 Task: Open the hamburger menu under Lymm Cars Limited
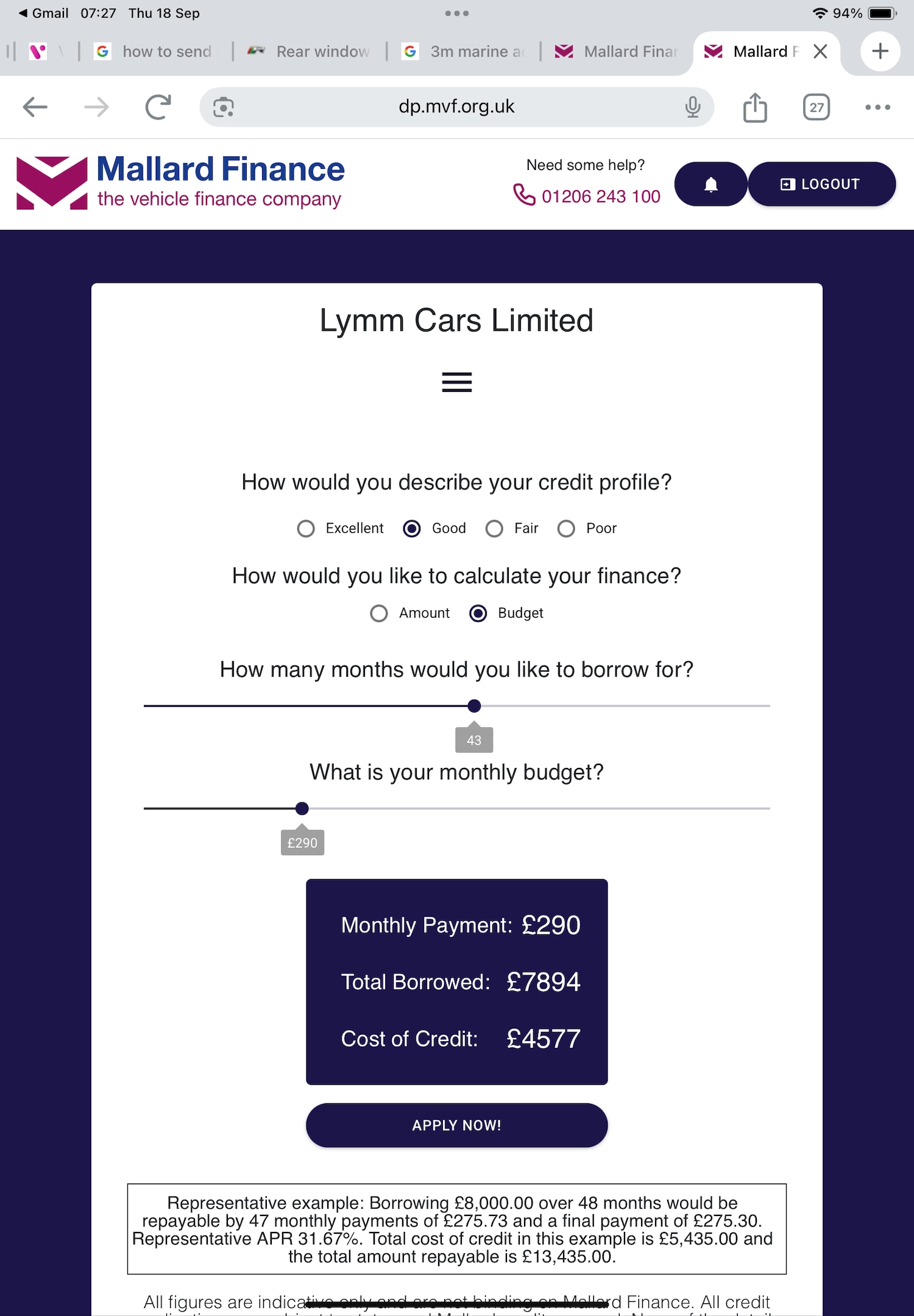pos(456,382)
